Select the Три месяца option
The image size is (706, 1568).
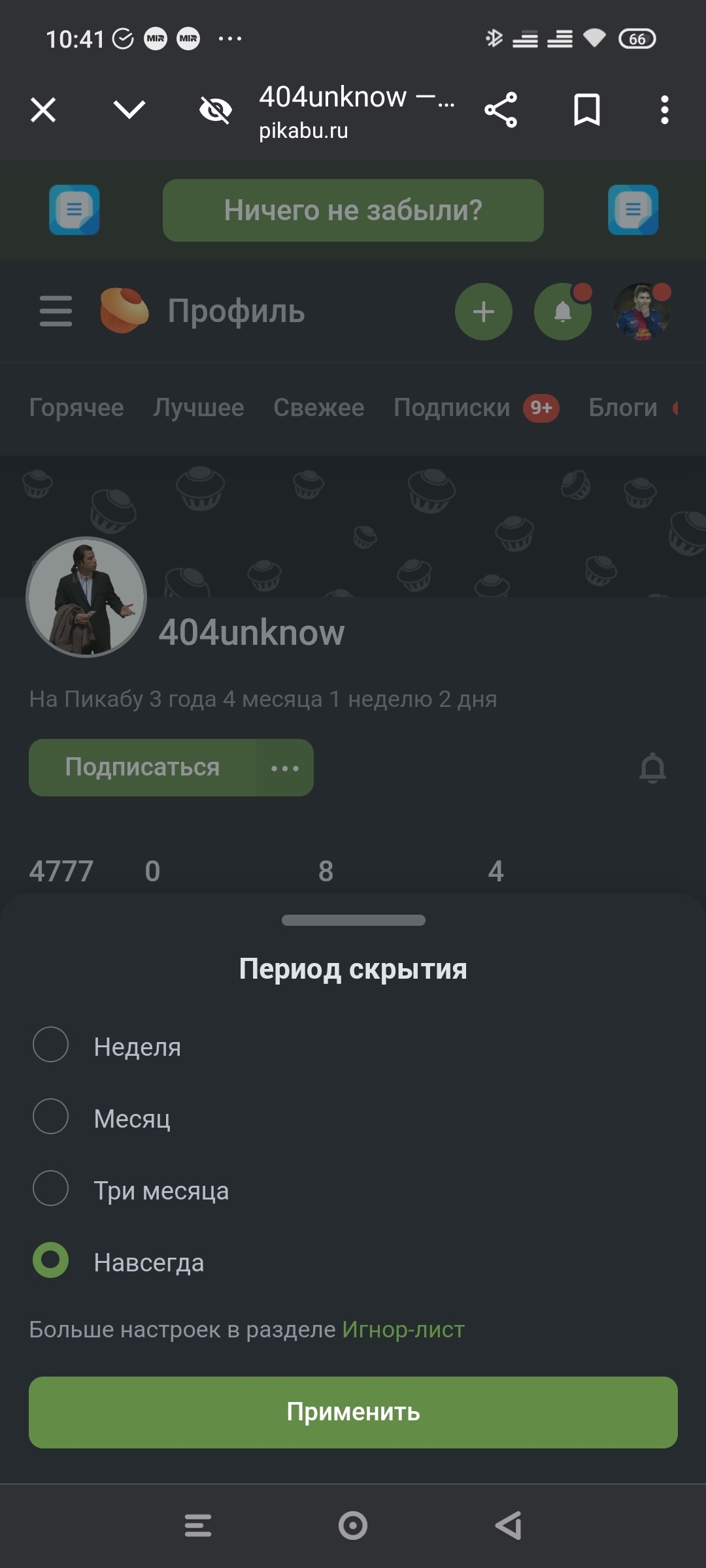click(51, 1188)
